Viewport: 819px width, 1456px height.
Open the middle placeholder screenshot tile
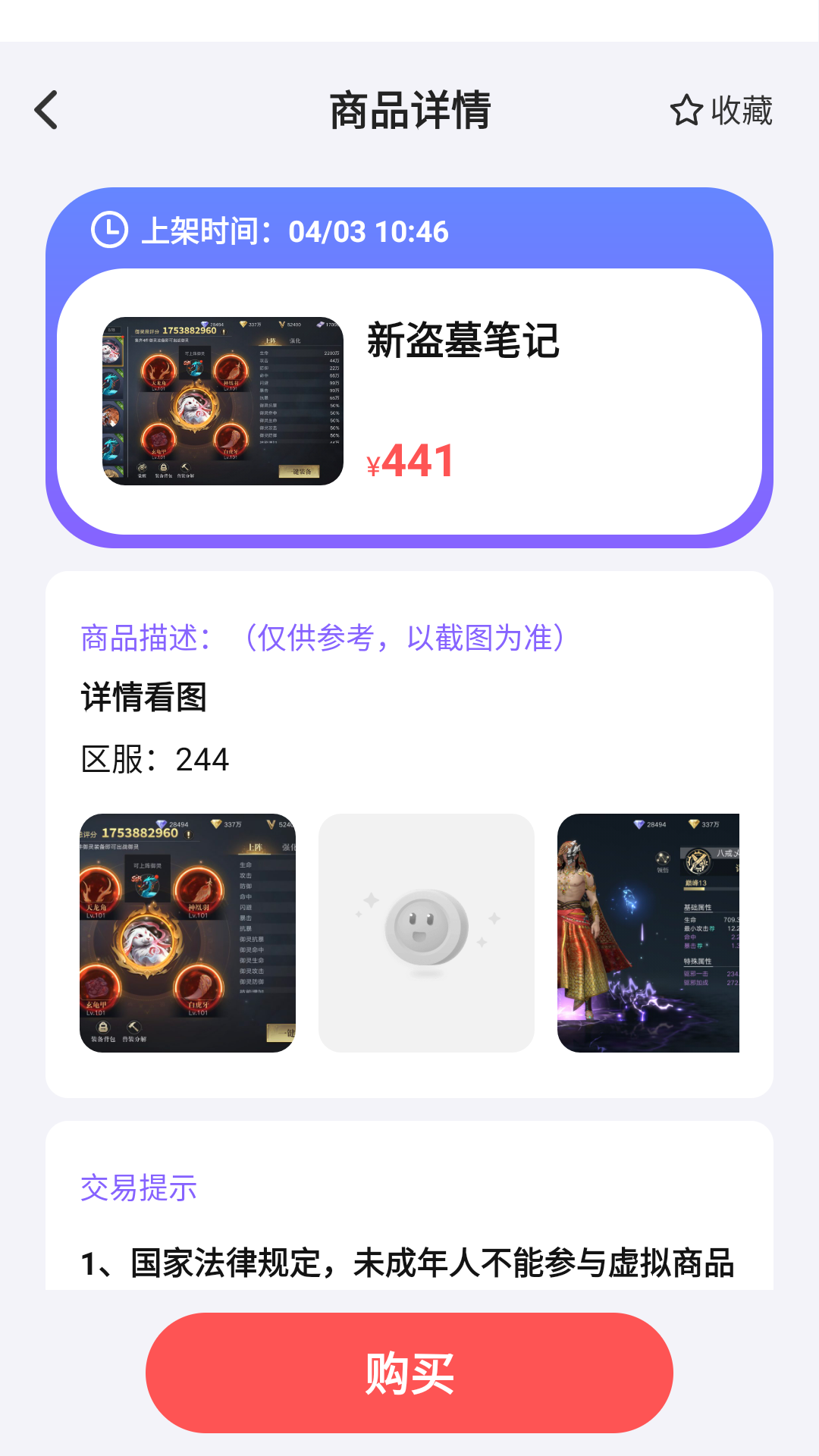[426, 933]
